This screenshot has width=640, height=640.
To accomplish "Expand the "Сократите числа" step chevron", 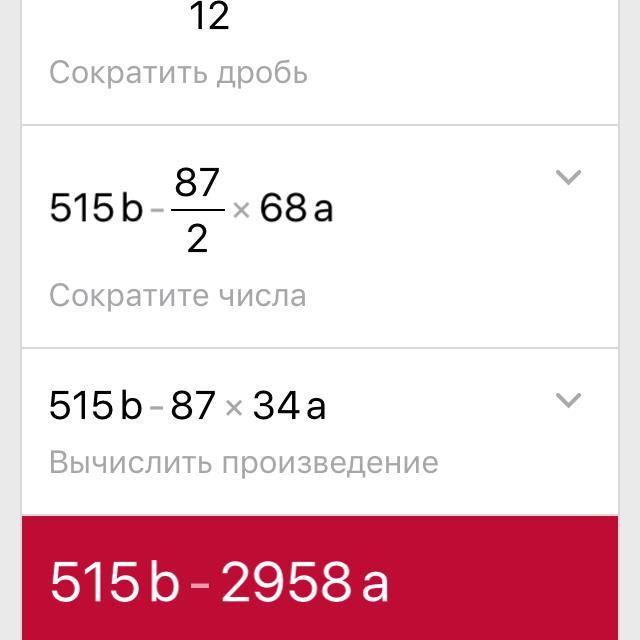I will click(x=568, y=178).
